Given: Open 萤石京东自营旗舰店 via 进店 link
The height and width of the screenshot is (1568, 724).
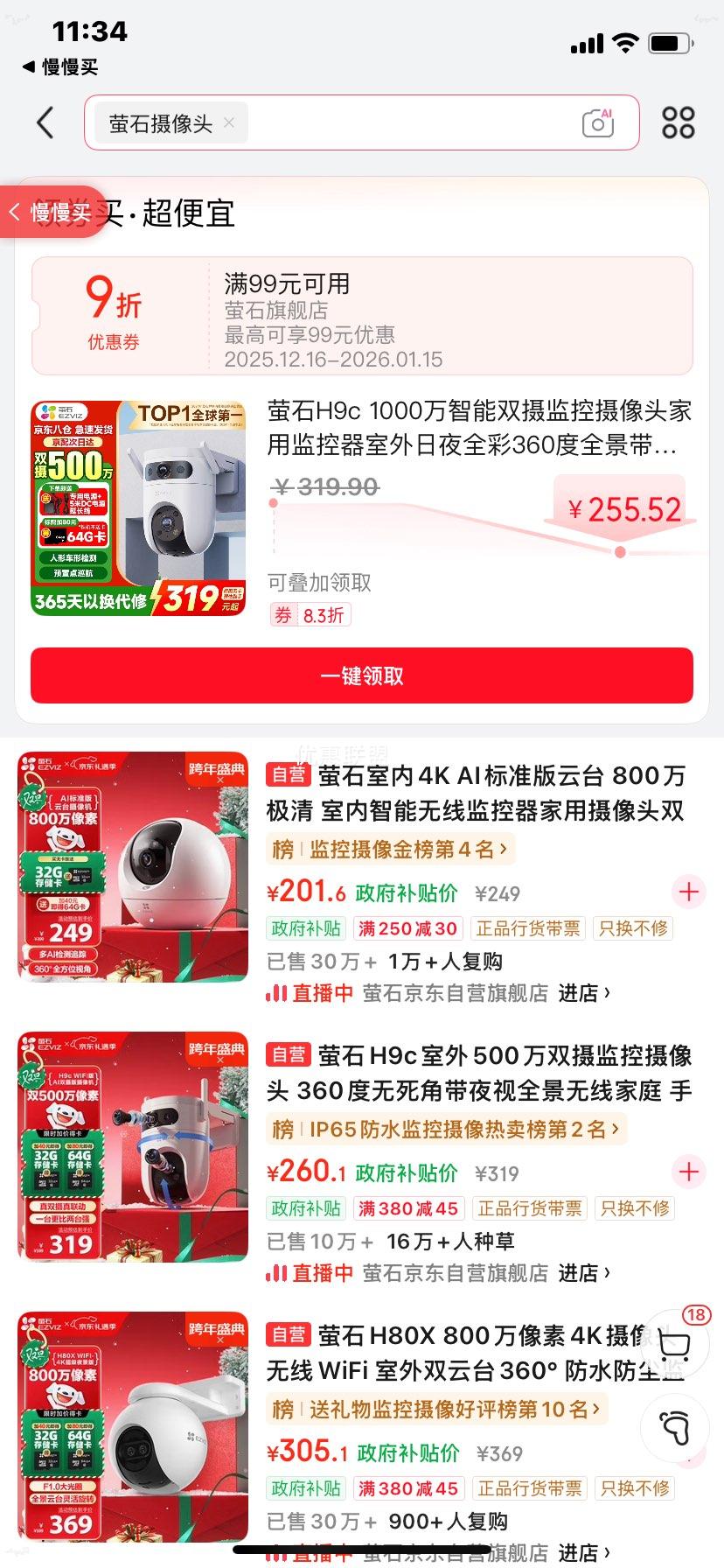Looking at the screenshot, I should (x=584, y=994).
